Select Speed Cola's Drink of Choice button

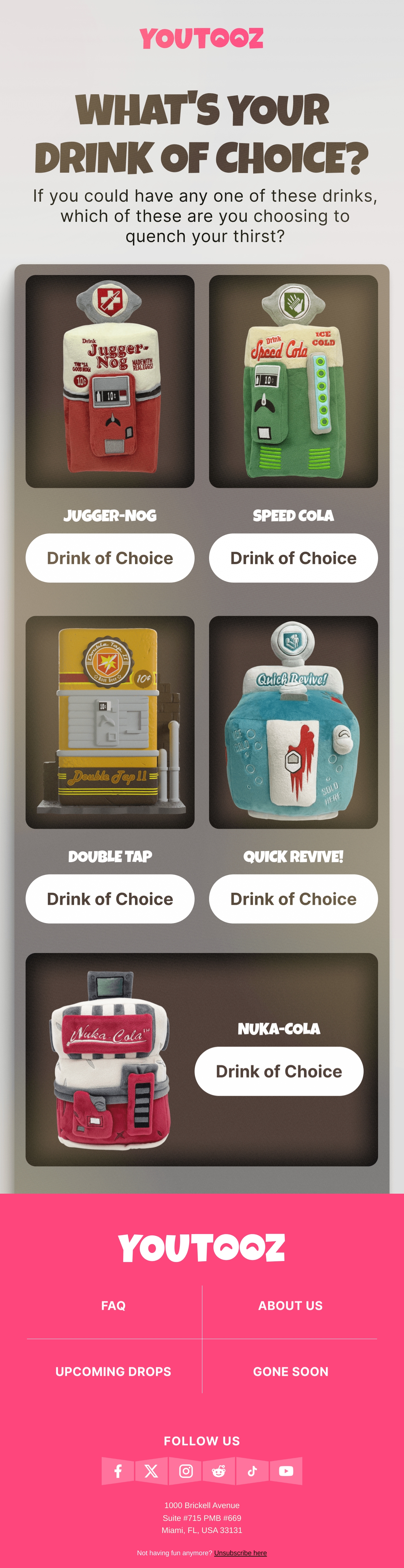(293, 557)
